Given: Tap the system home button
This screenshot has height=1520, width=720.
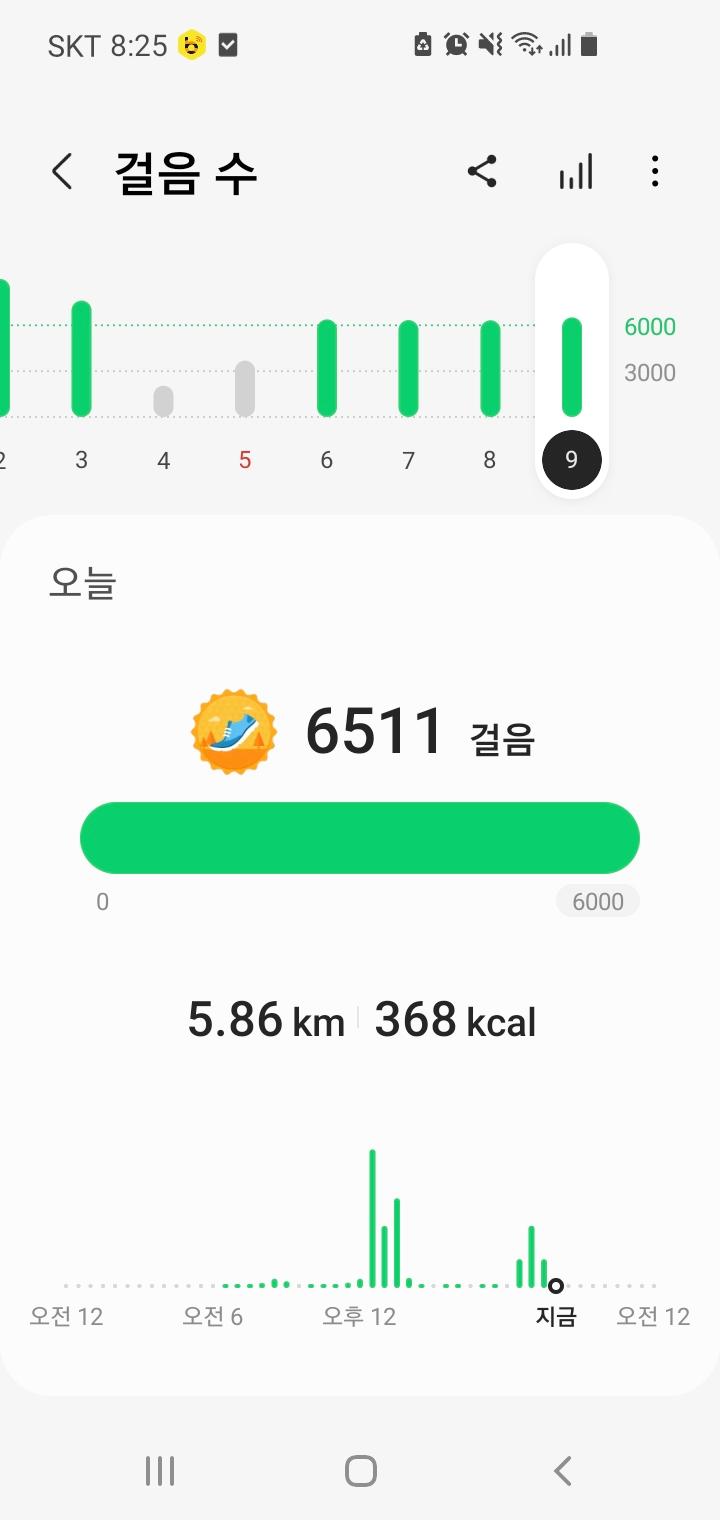Looking at the screenshot, I should point(360,1471).
